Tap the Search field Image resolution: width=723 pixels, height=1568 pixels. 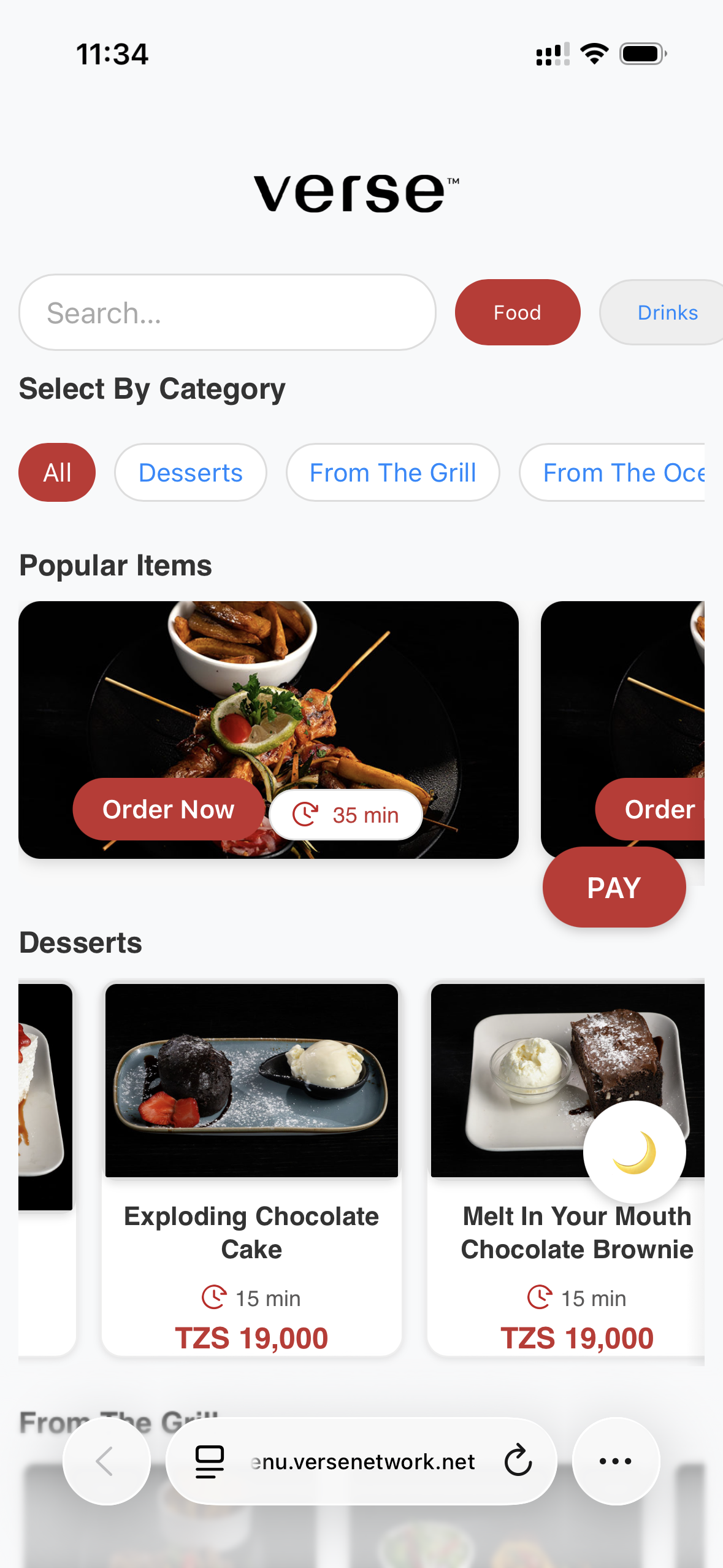tap(227, 312)
